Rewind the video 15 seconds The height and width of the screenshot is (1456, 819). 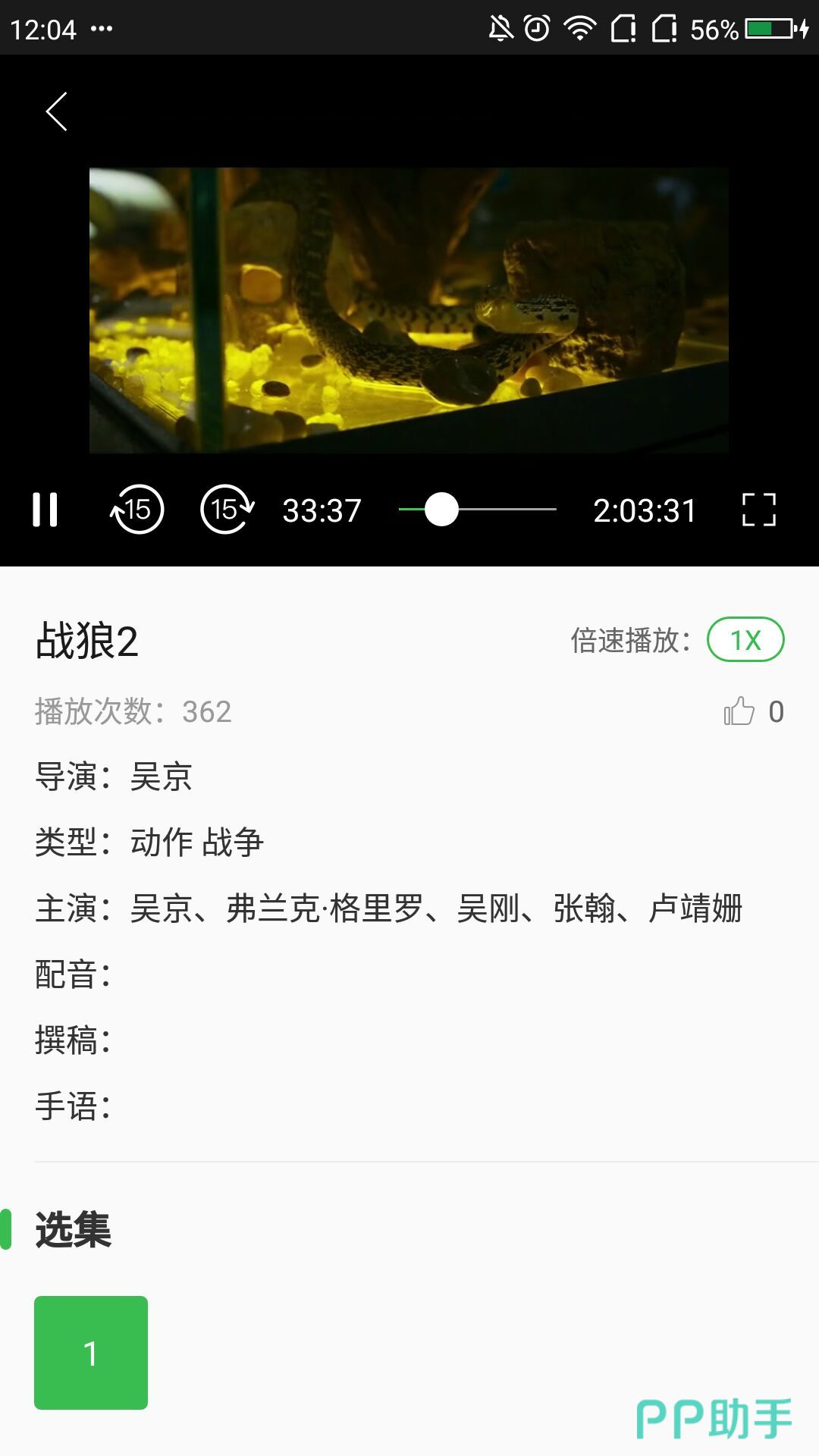tap(137, 510)
